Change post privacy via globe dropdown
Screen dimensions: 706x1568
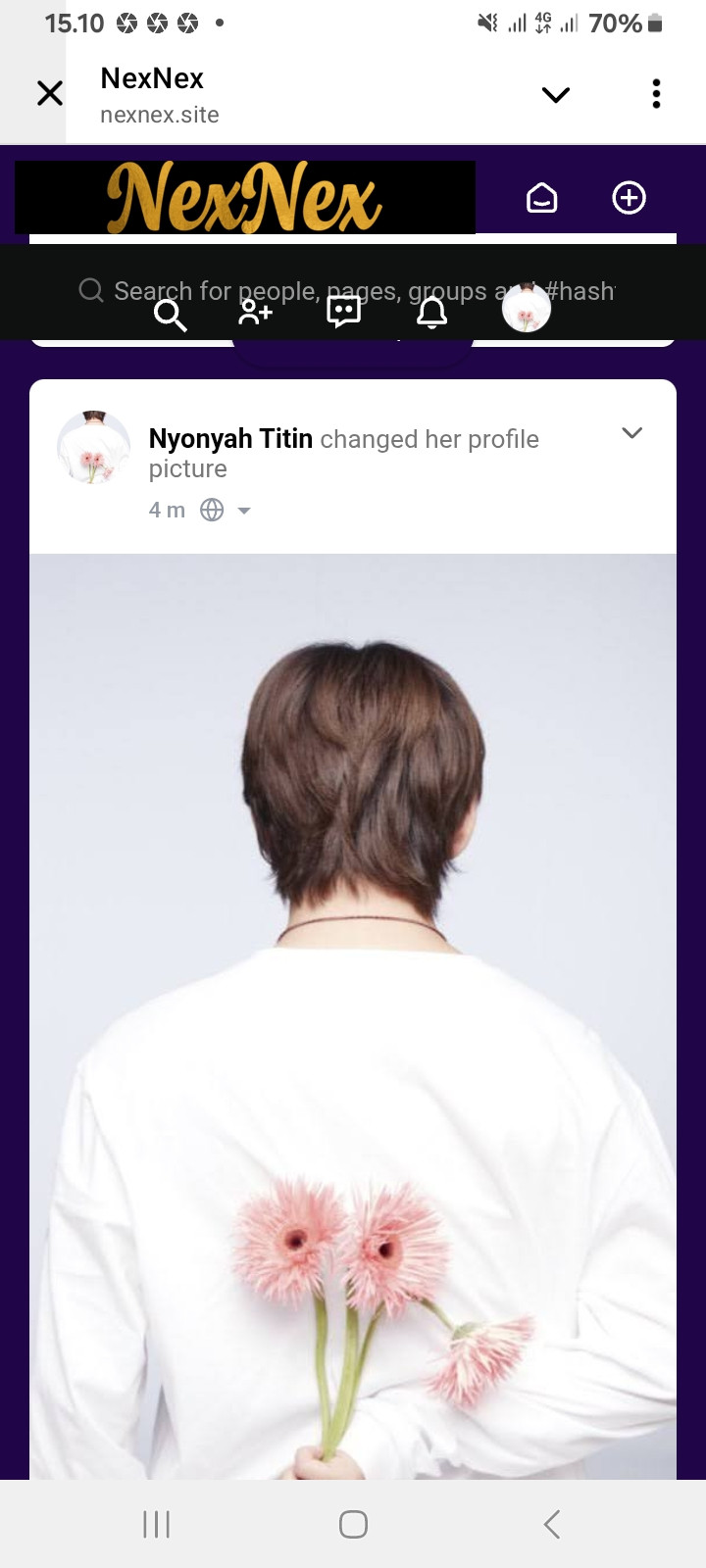(x=226, y=511)
